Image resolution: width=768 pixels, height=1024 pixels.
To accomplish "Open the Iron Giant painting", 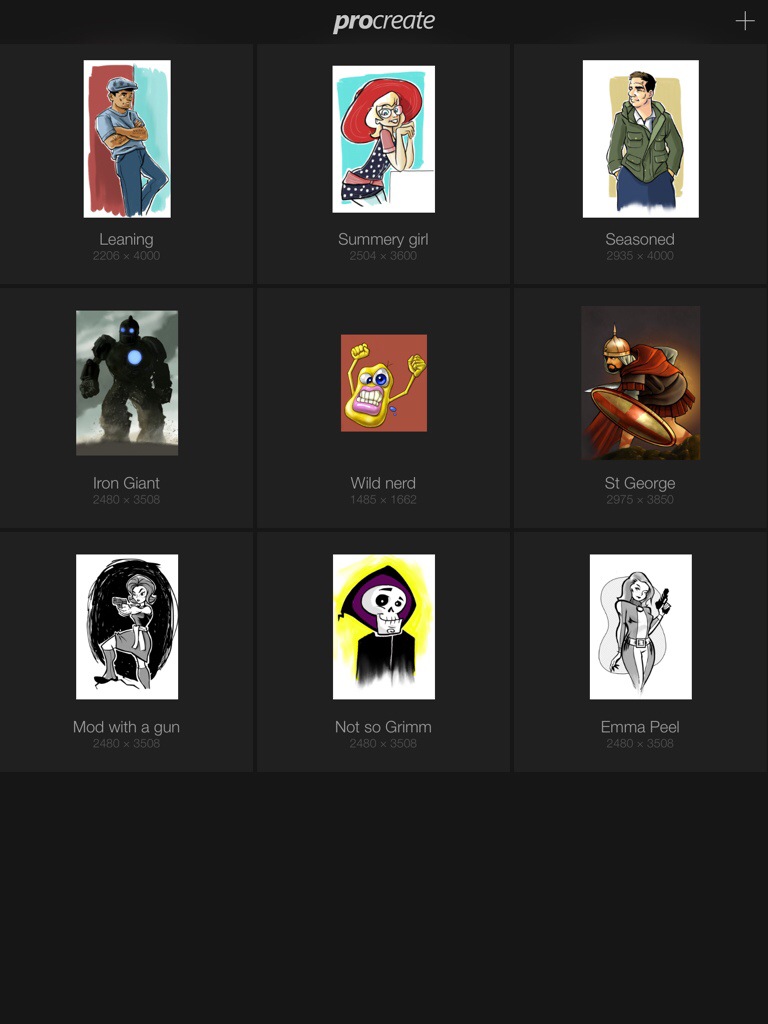I will click(127, 383).
